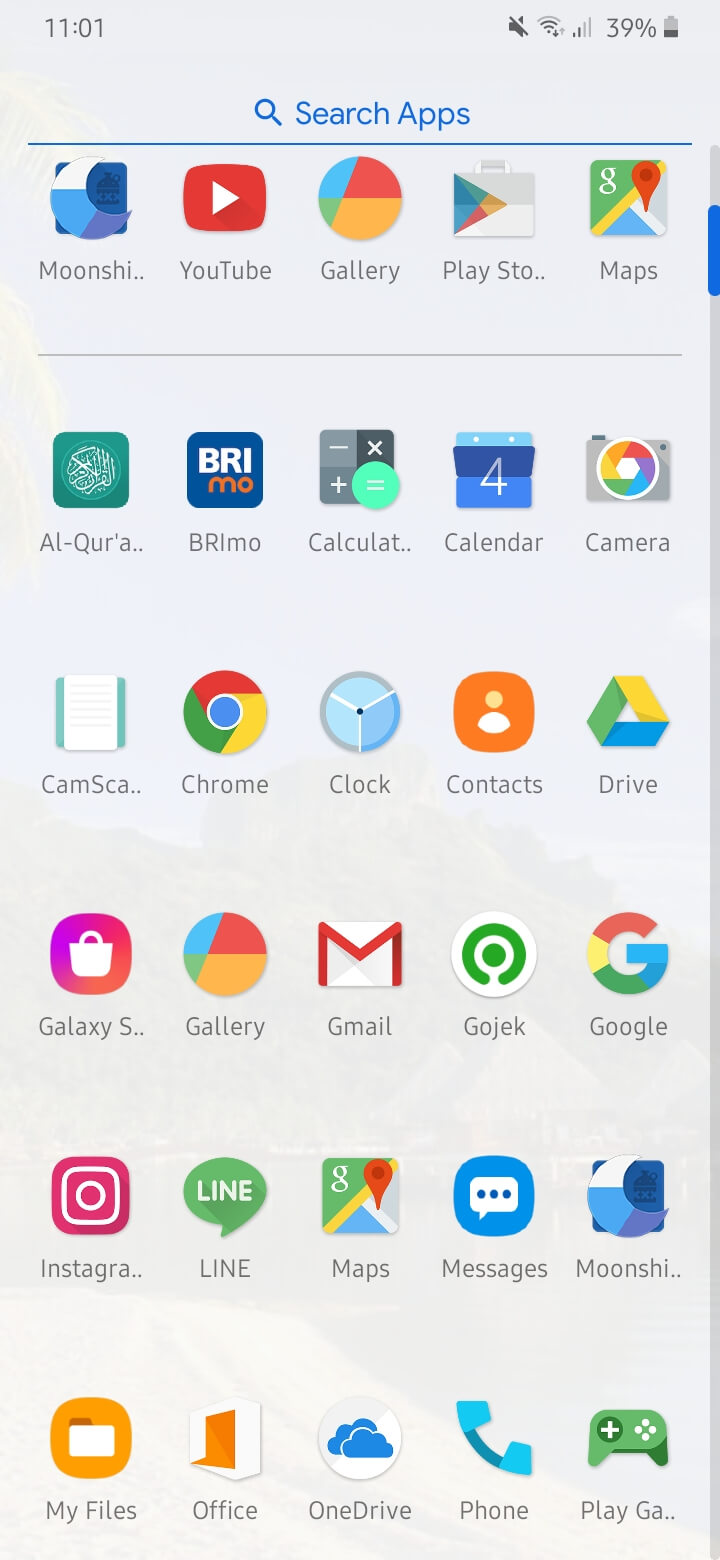Image resolution: width=720 pixels, height=1560 pixels.
Task: Open Galaxy Store
Action: click(x=91, y=954)
